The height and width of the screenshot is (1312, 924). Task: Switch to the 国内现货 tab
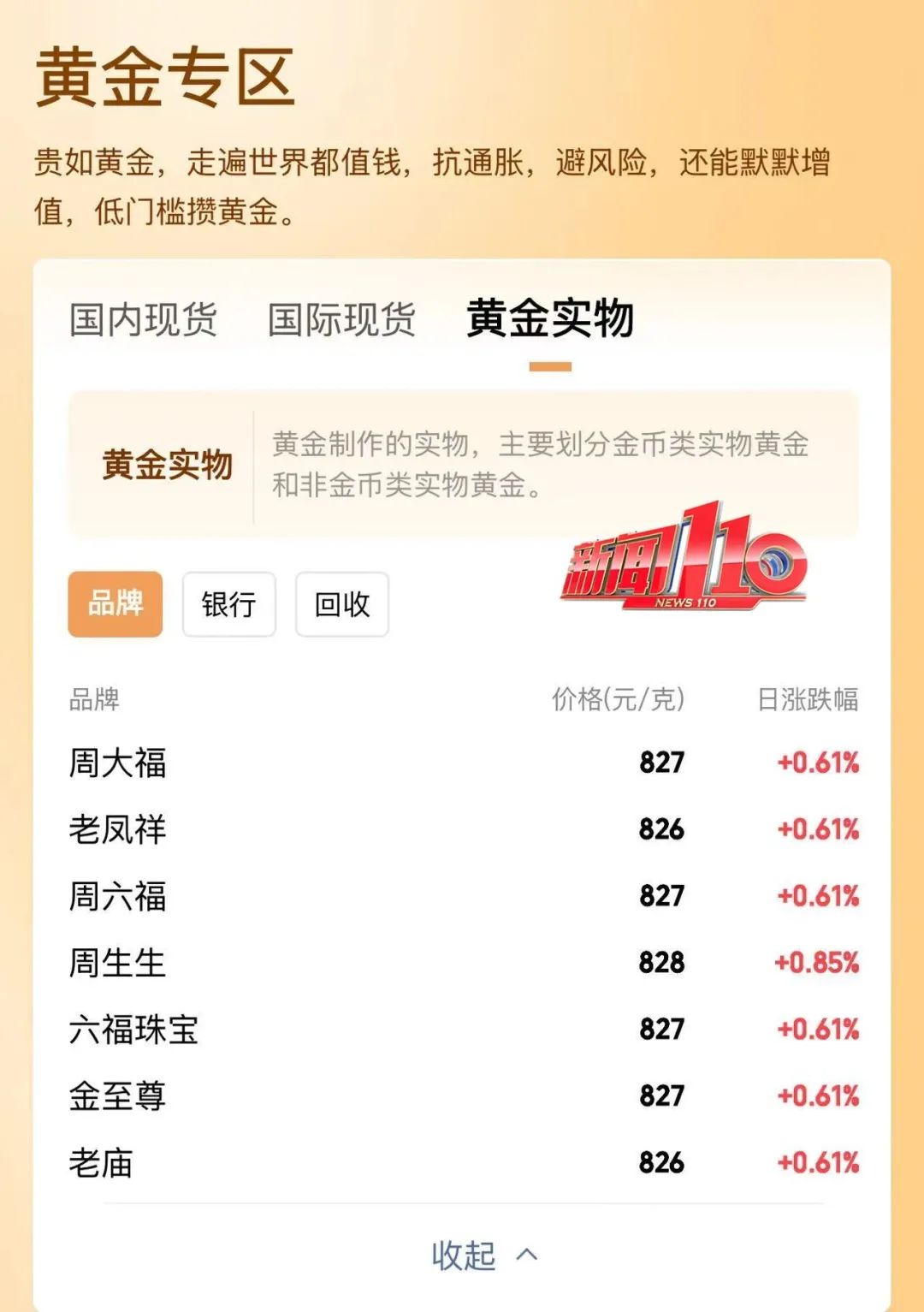143,320
